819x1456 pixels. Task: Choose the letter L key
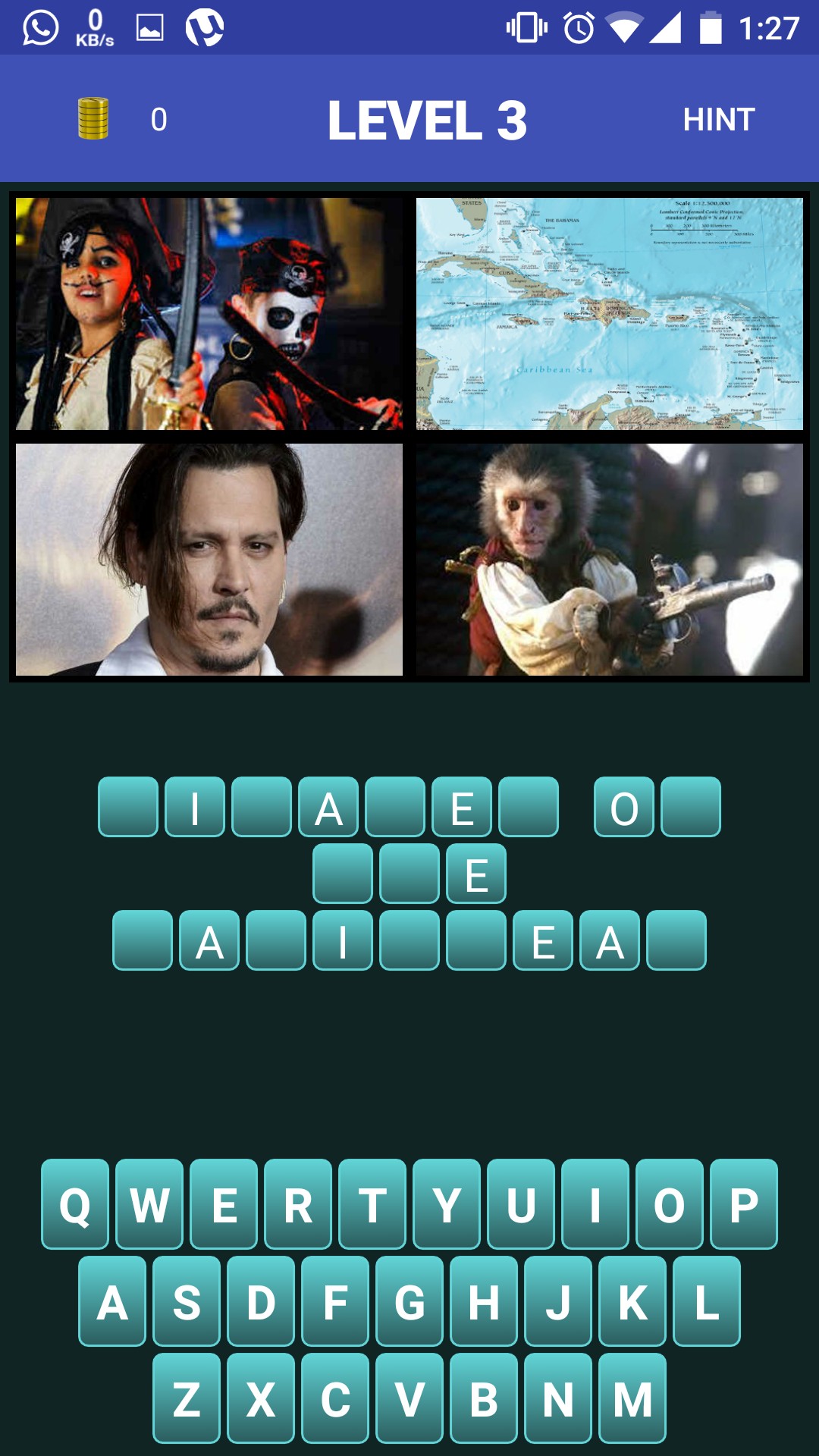click(707, 1301)
